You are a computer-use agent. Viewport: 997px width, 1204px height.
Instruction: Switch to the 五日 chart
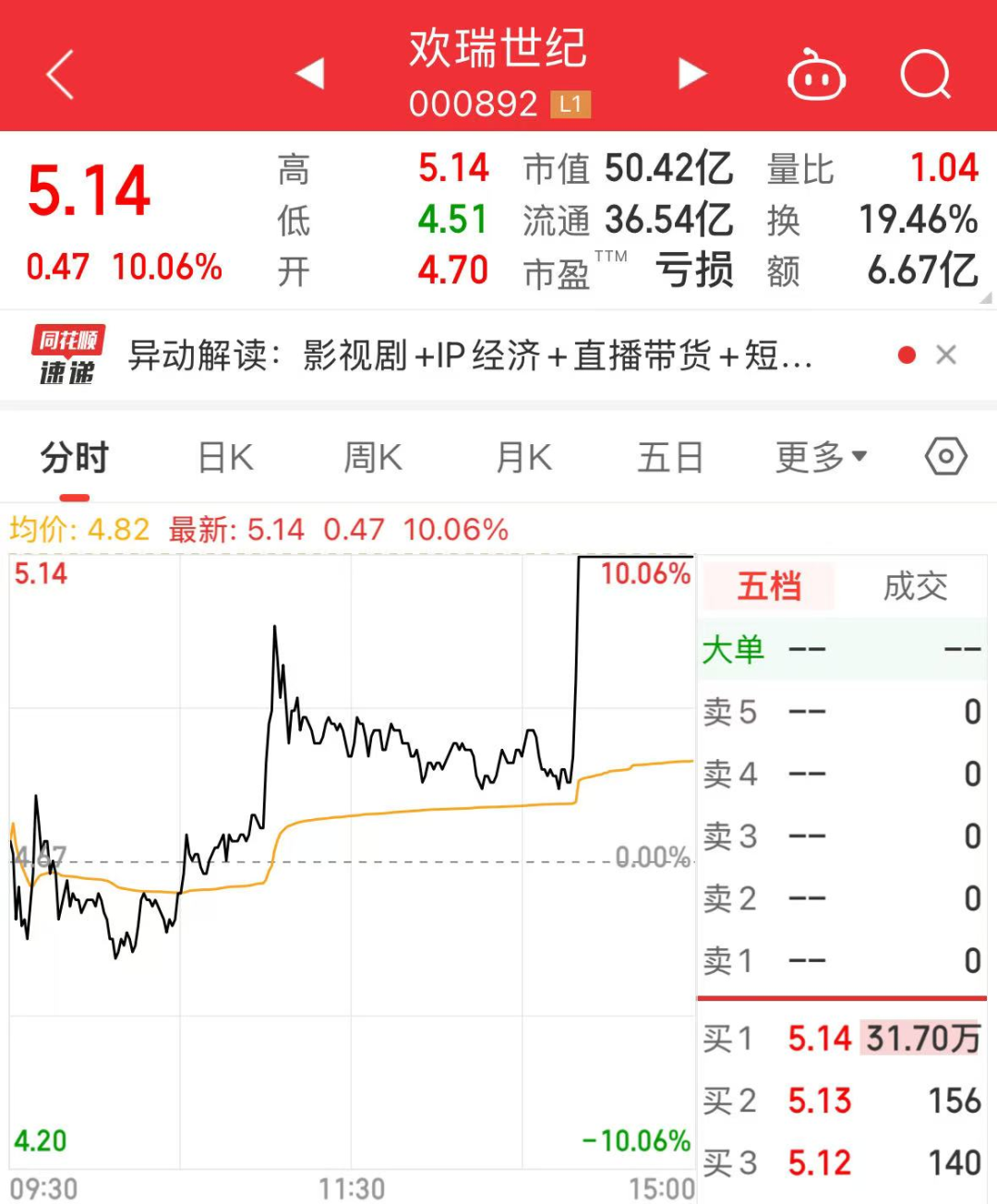670,457
